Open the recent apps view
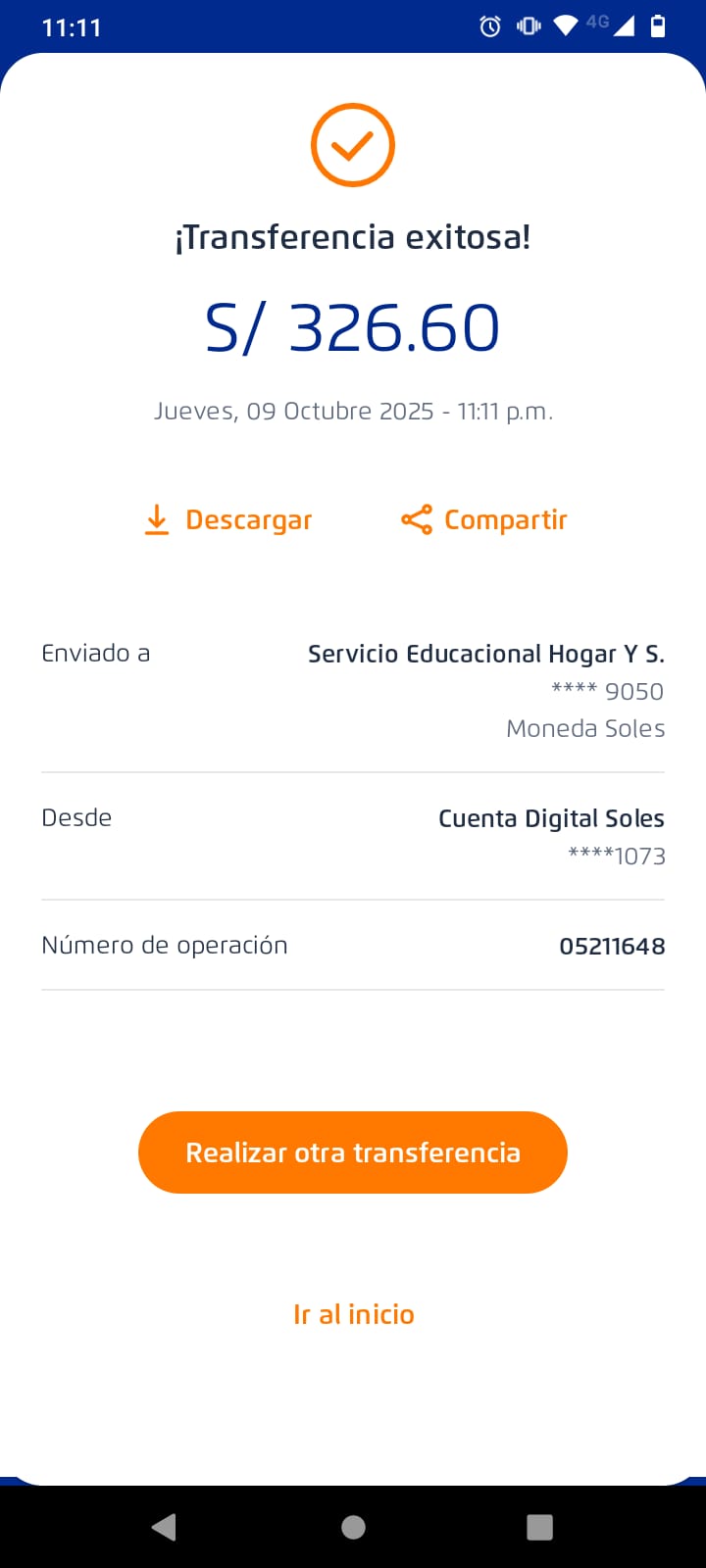Viewport: 706px width, 1568px height. click(539, 1527)
